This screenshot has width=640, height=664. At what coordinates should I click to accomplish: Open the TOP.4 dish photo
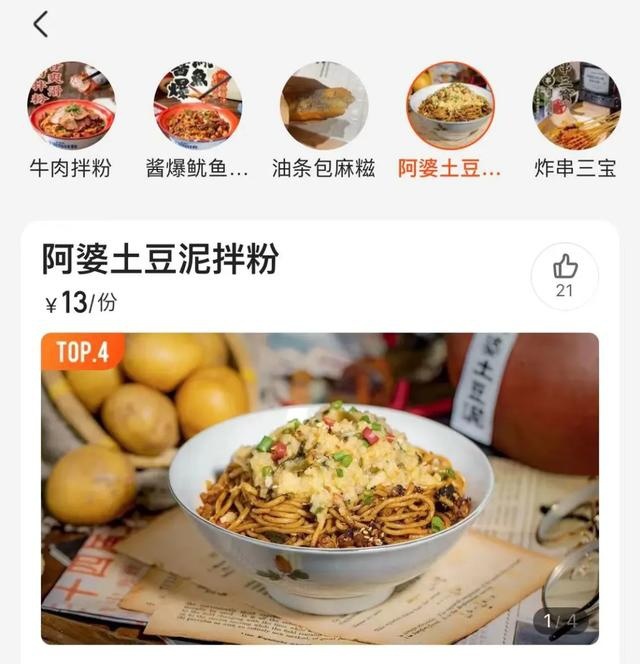click(x=320, y=488)
